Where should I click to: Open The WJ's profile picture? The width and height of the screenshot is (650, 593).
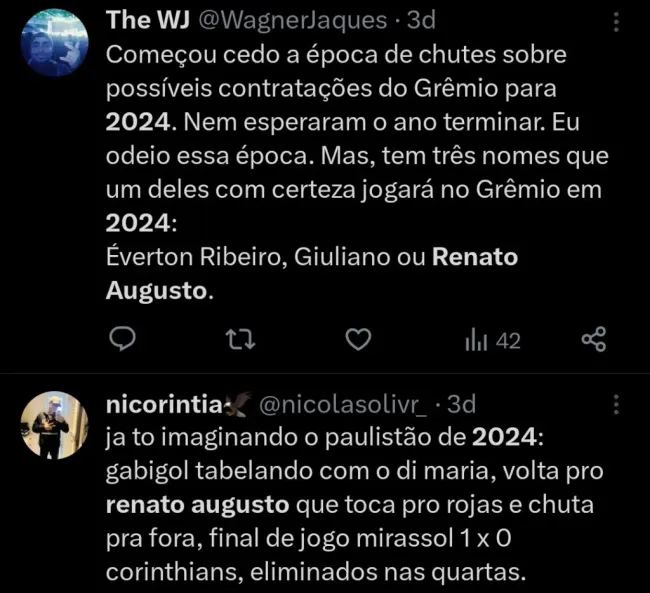(x=53, y=44)
